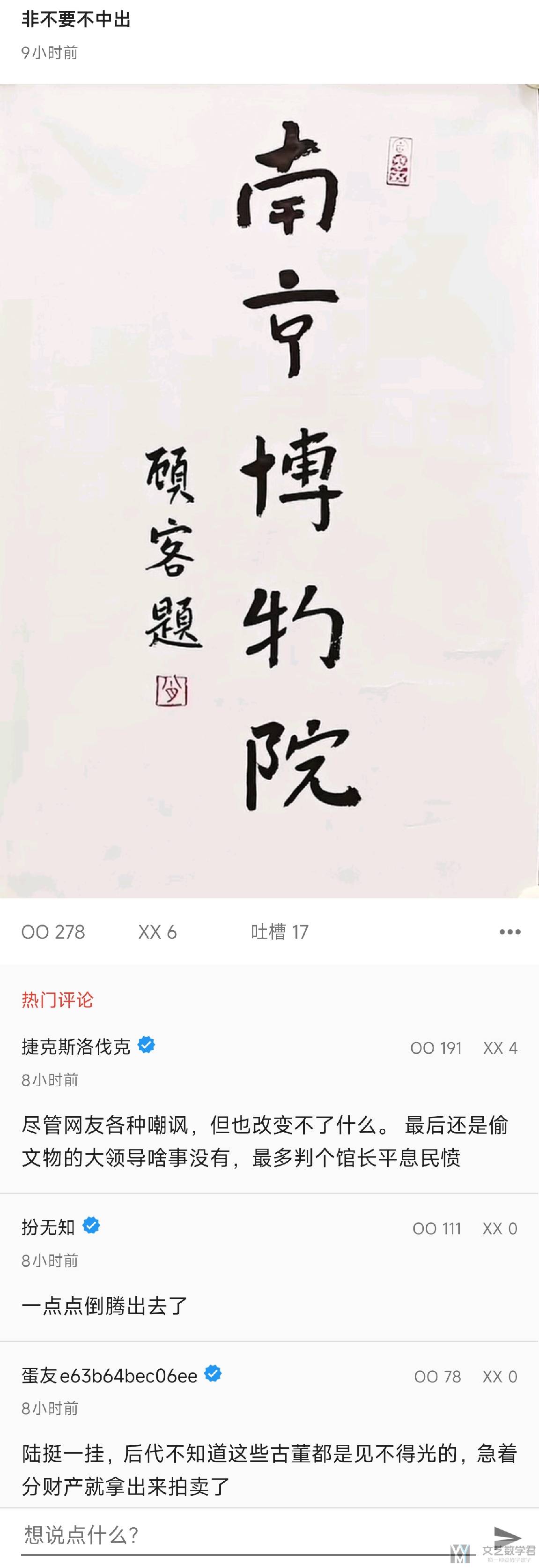
Task: Downvote 扮无知's comment (XX 0)
Action: pos(500,1228)
